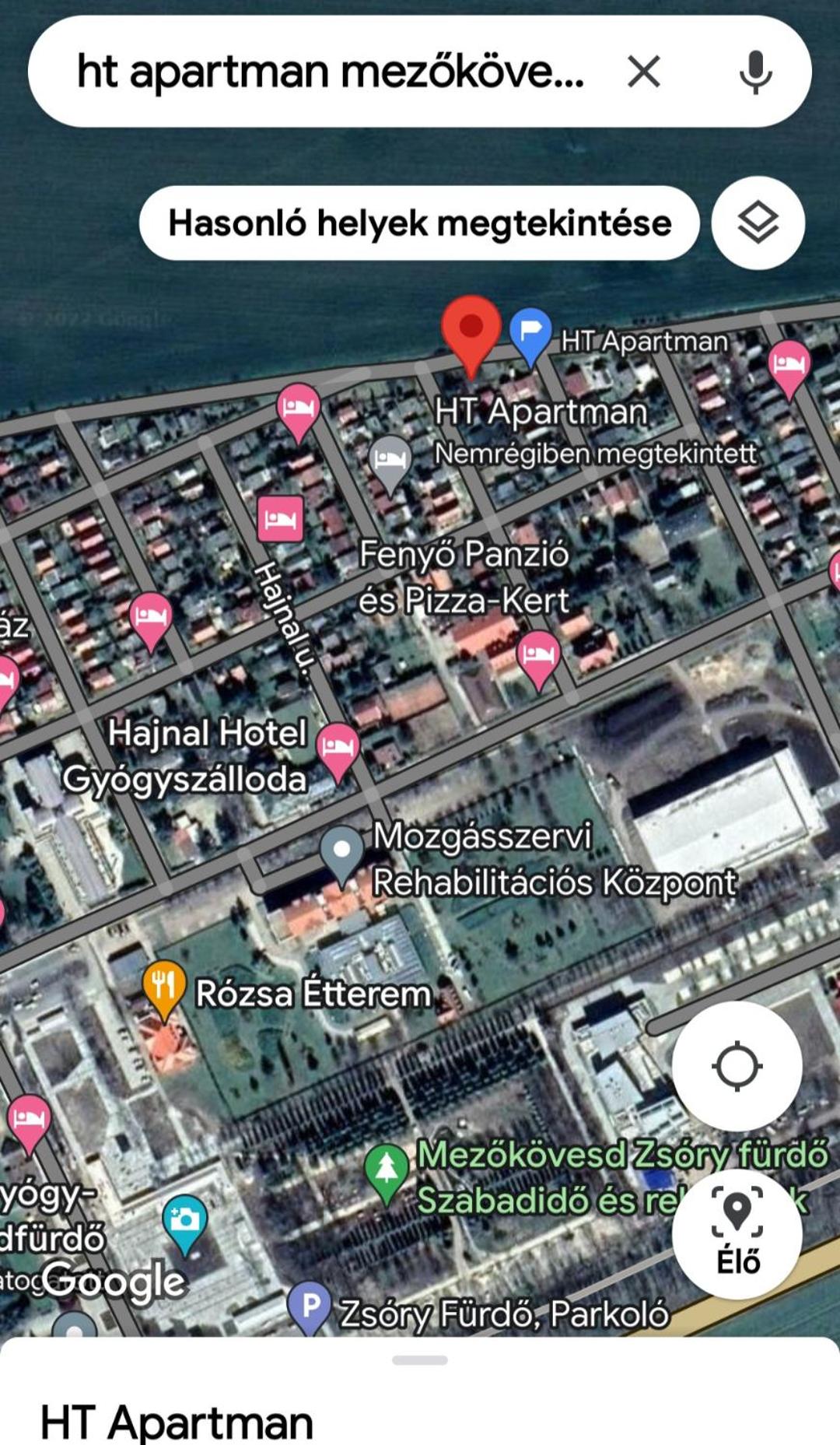Tap the blue flag HT Apartman marker
The width and height of the screenshot is (840, 1445).
pos(531,336)
